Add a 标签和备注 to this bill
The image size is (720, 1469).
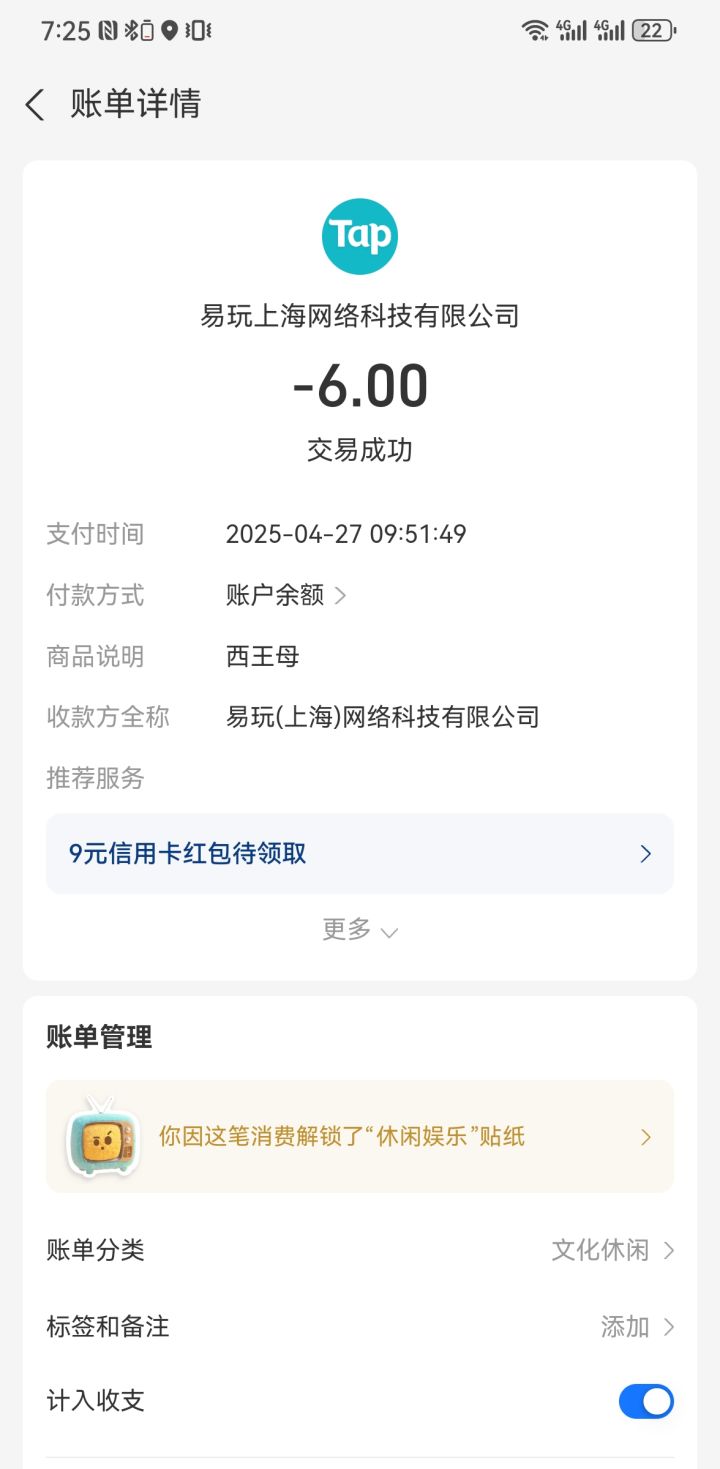[x=637, y=1327]
